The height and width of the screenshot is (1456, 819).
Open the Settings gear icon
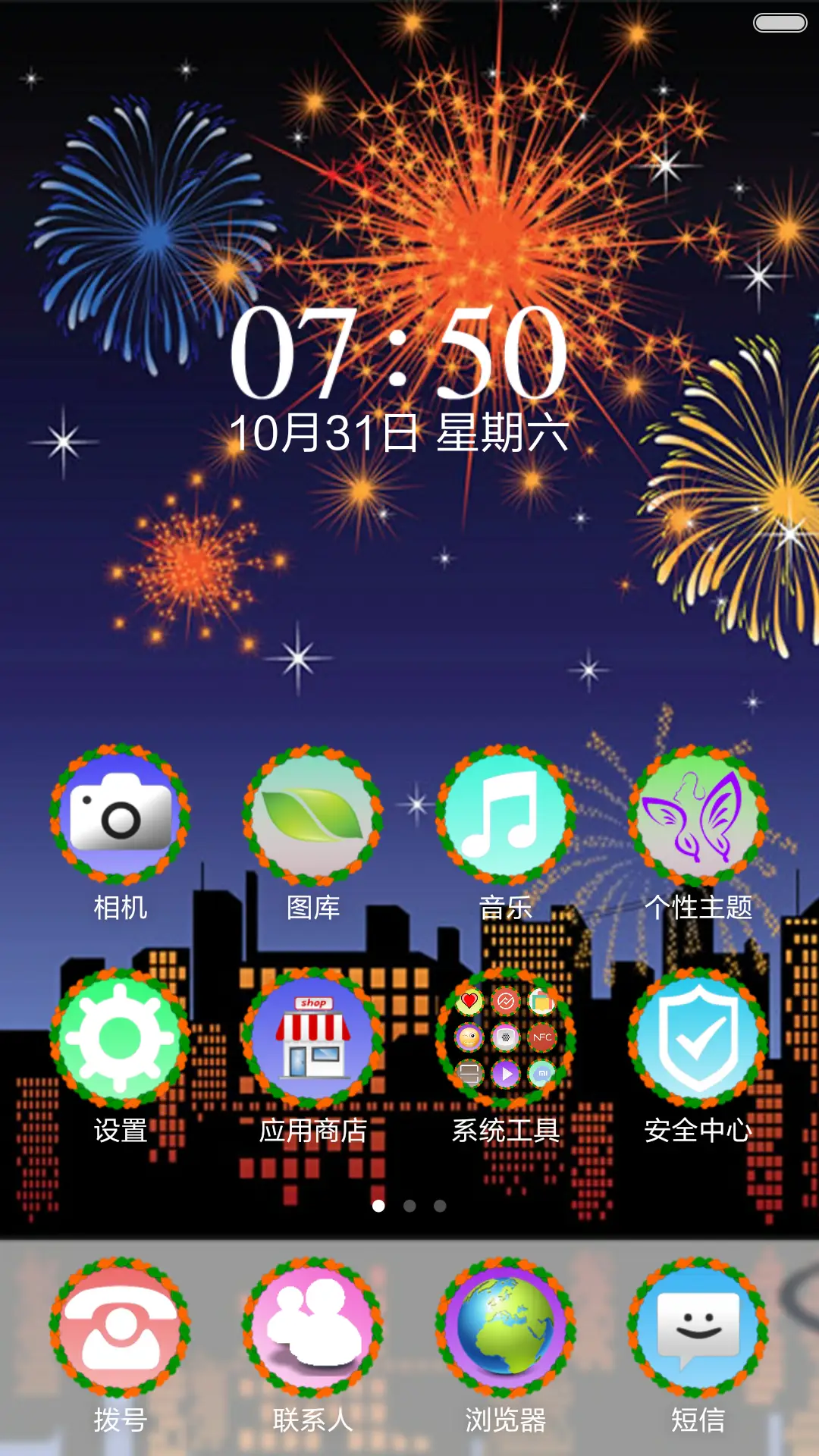[x=121, y=1036]
